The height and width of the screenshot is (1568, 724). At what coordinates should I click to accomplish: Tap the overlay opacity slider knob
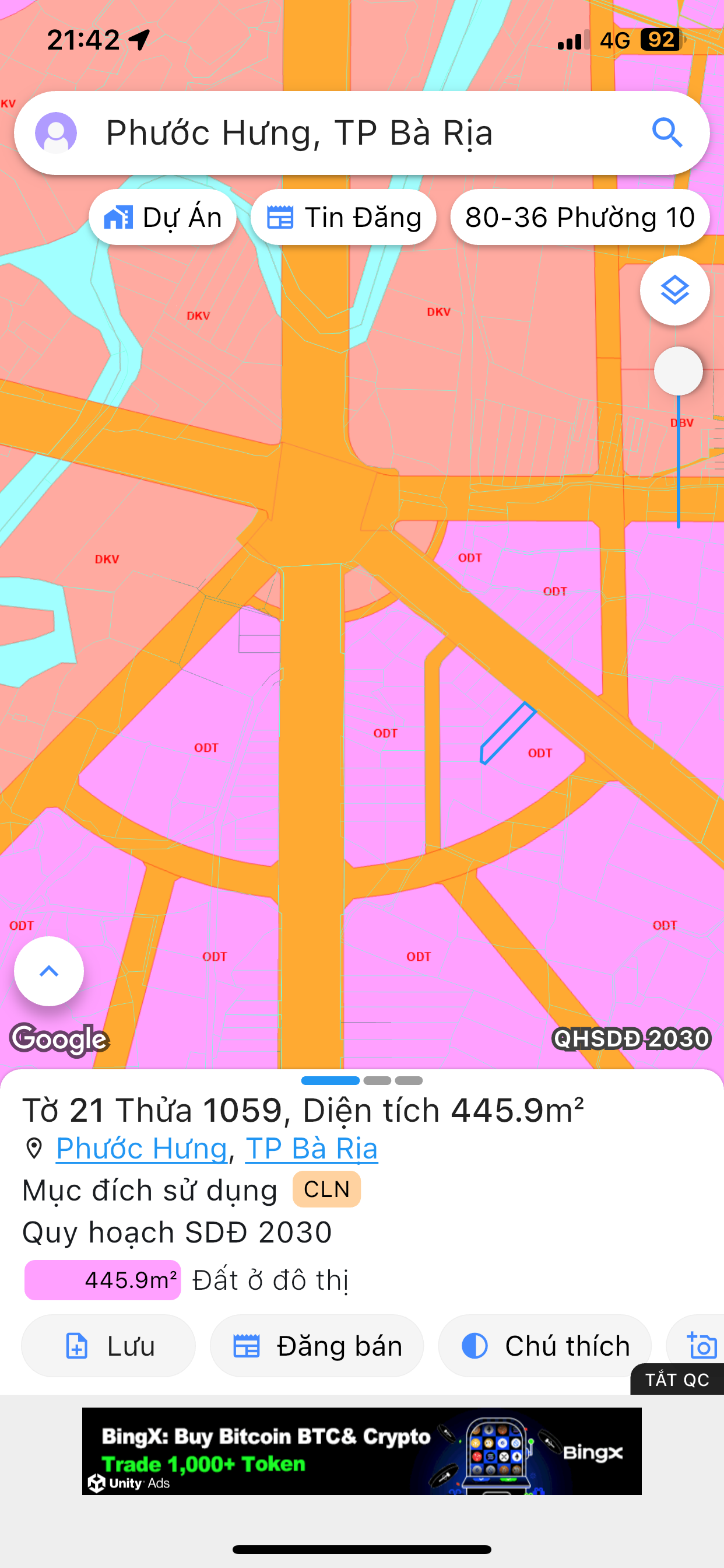coord(678,370)
